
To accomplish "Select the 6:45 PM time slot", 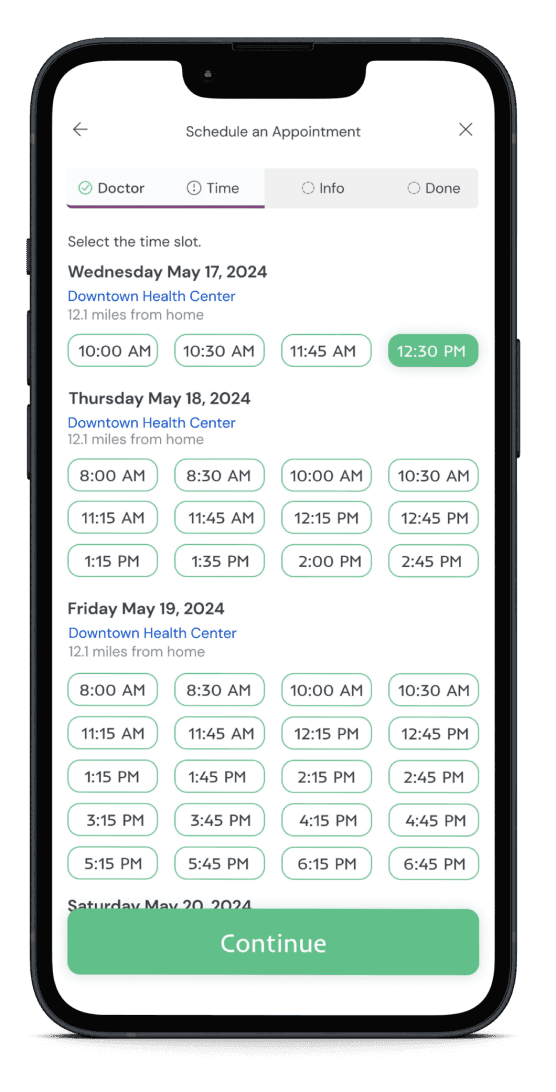I will tap(433, 864).
